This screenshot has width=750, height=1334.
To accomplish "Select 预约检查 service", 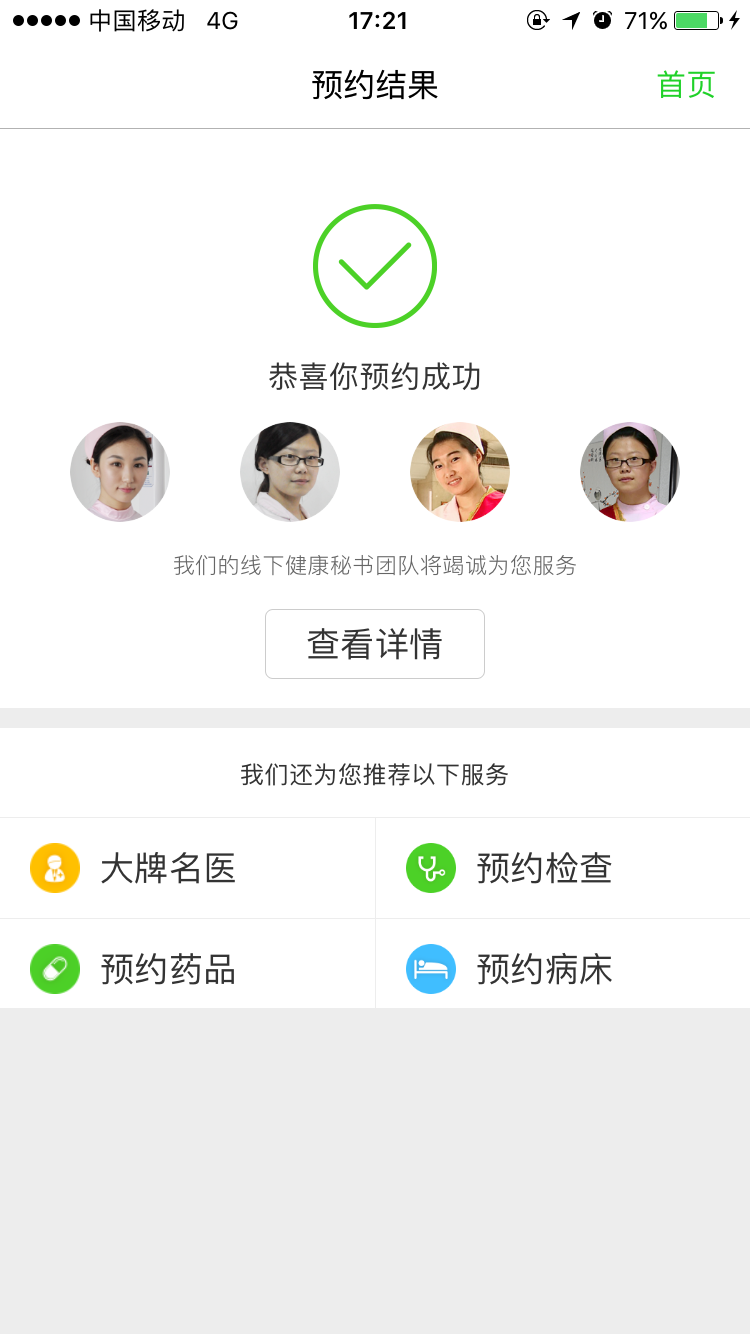I will pyautogui.click(x=544, y=868).
